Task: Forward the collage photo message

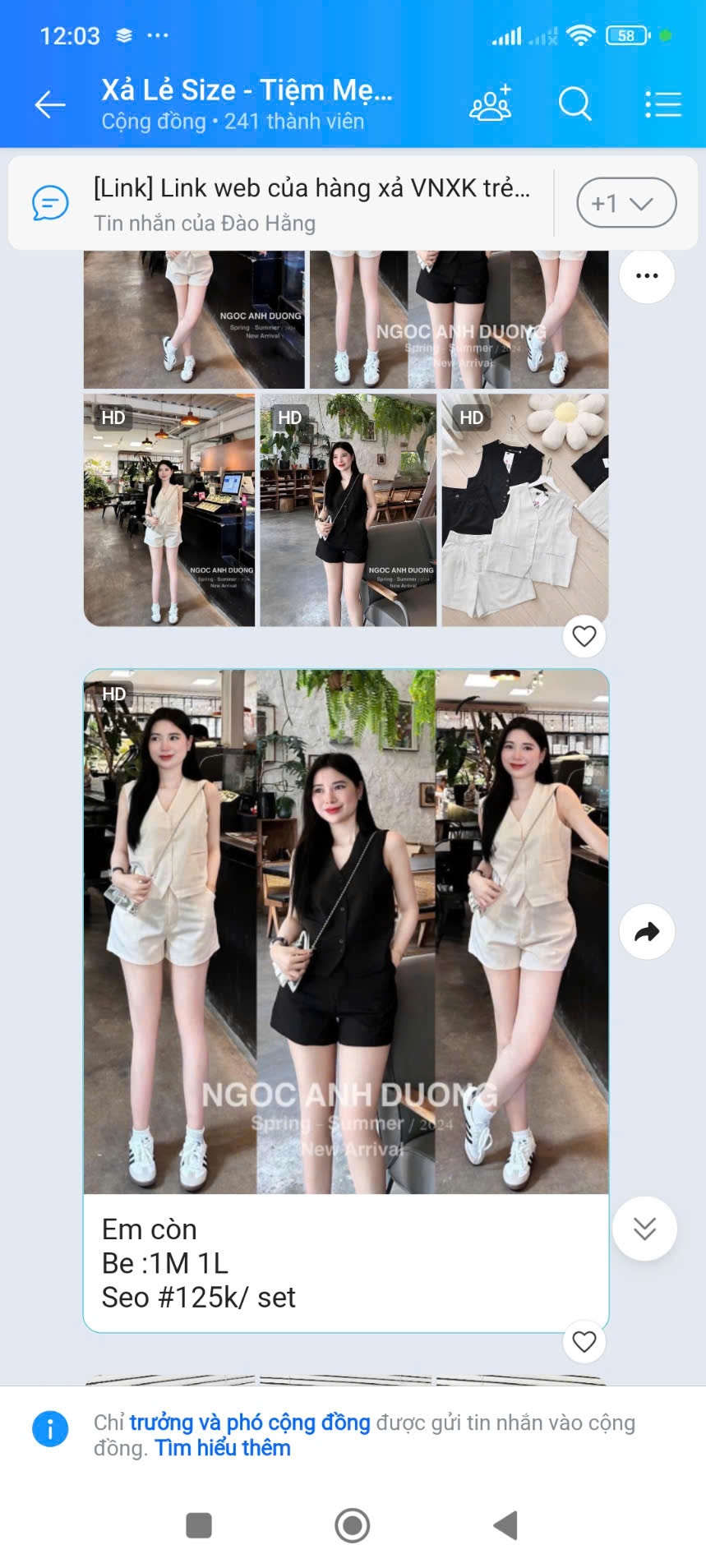Action: click(647, 931)
